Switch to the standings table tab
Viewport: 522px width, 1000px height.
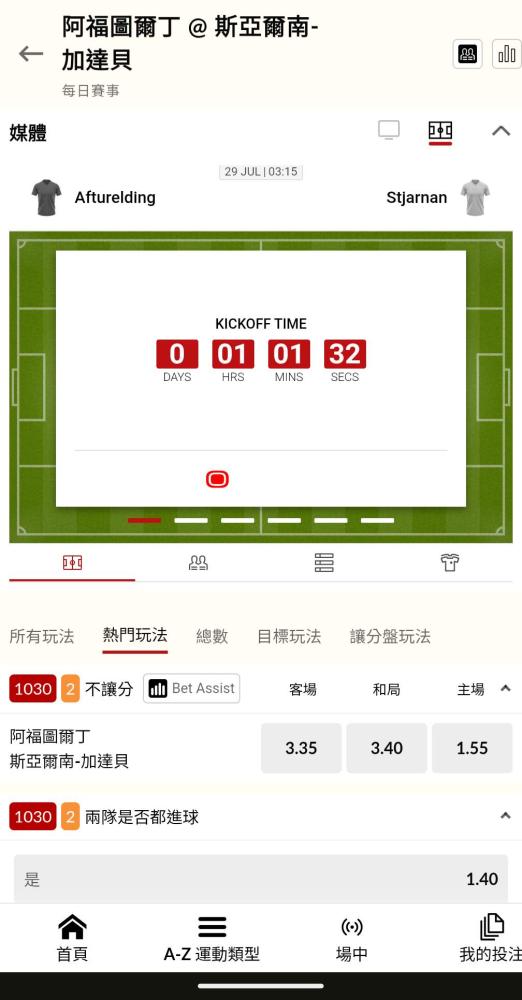[324, 562]
